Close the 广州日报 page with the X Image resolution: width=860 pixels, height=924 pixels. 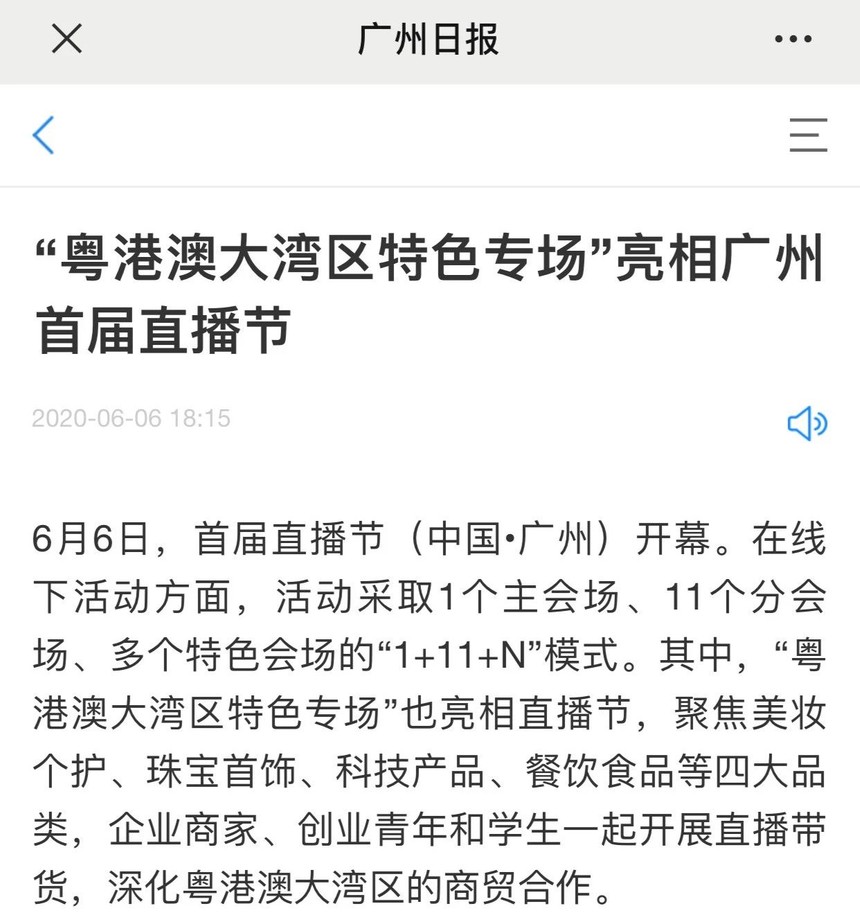67,40
